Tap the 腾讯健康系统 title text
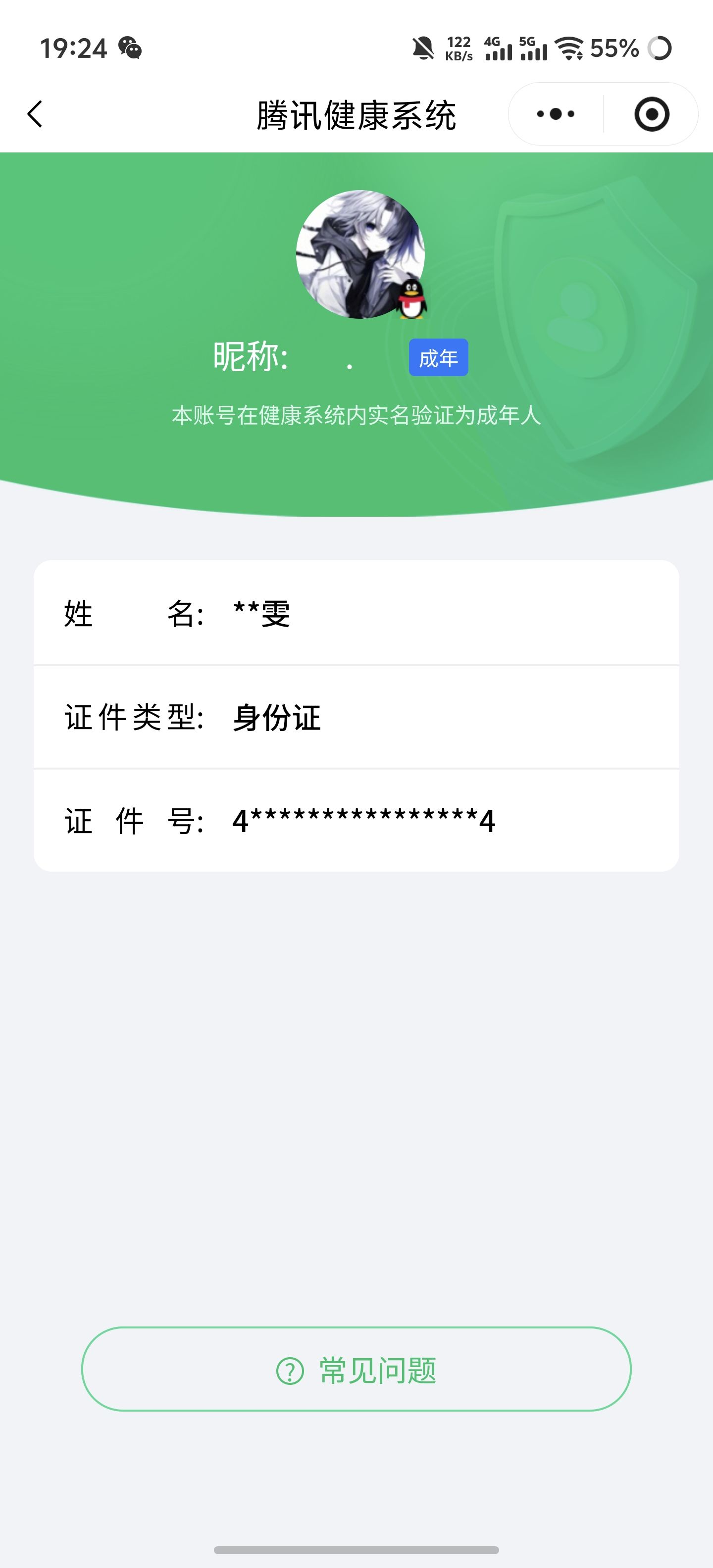Viewport: 713px width, 1568px height. click(356, 114)
